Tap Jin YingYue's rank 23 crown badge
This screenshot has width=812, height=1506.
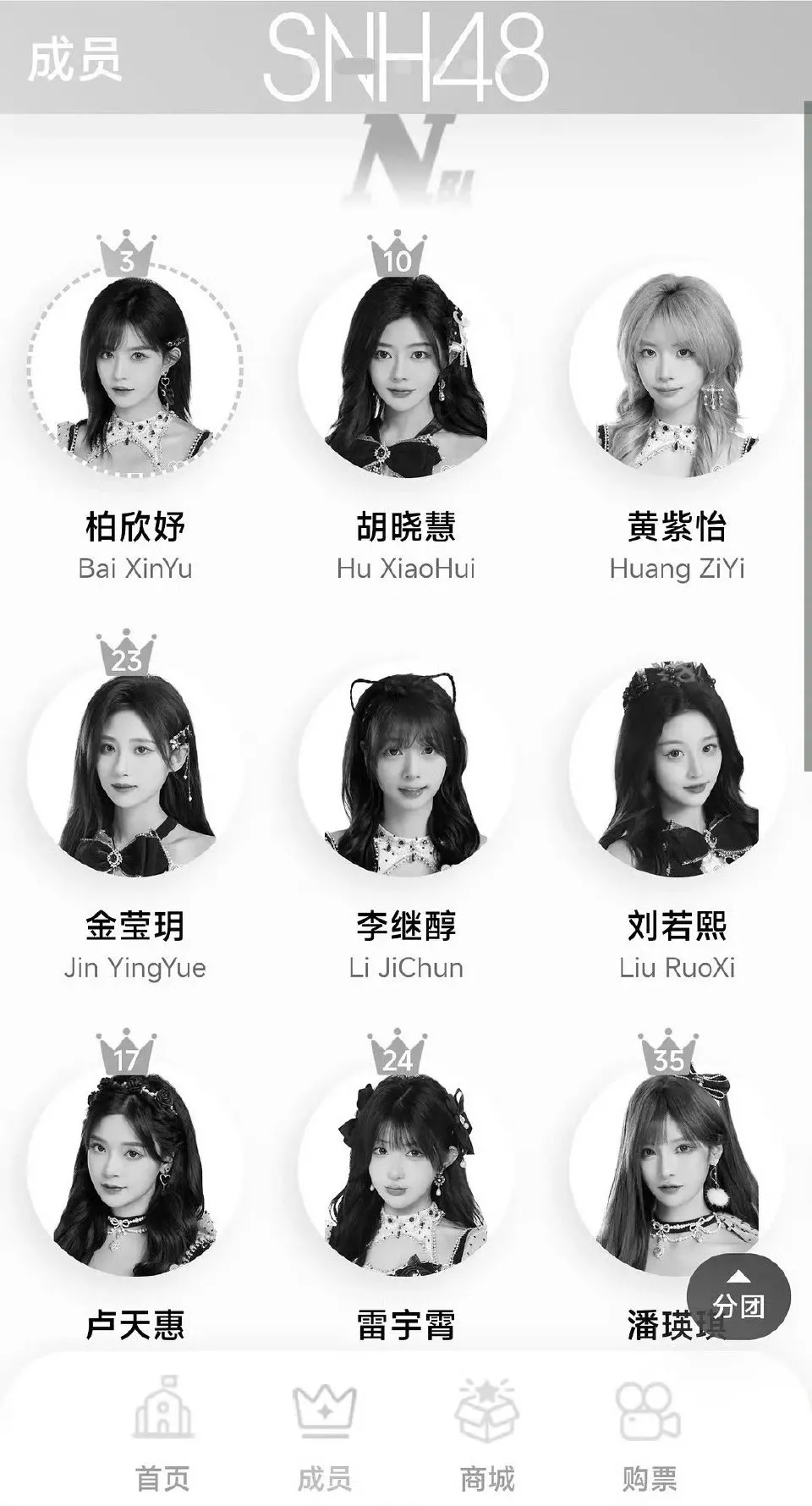127,651
